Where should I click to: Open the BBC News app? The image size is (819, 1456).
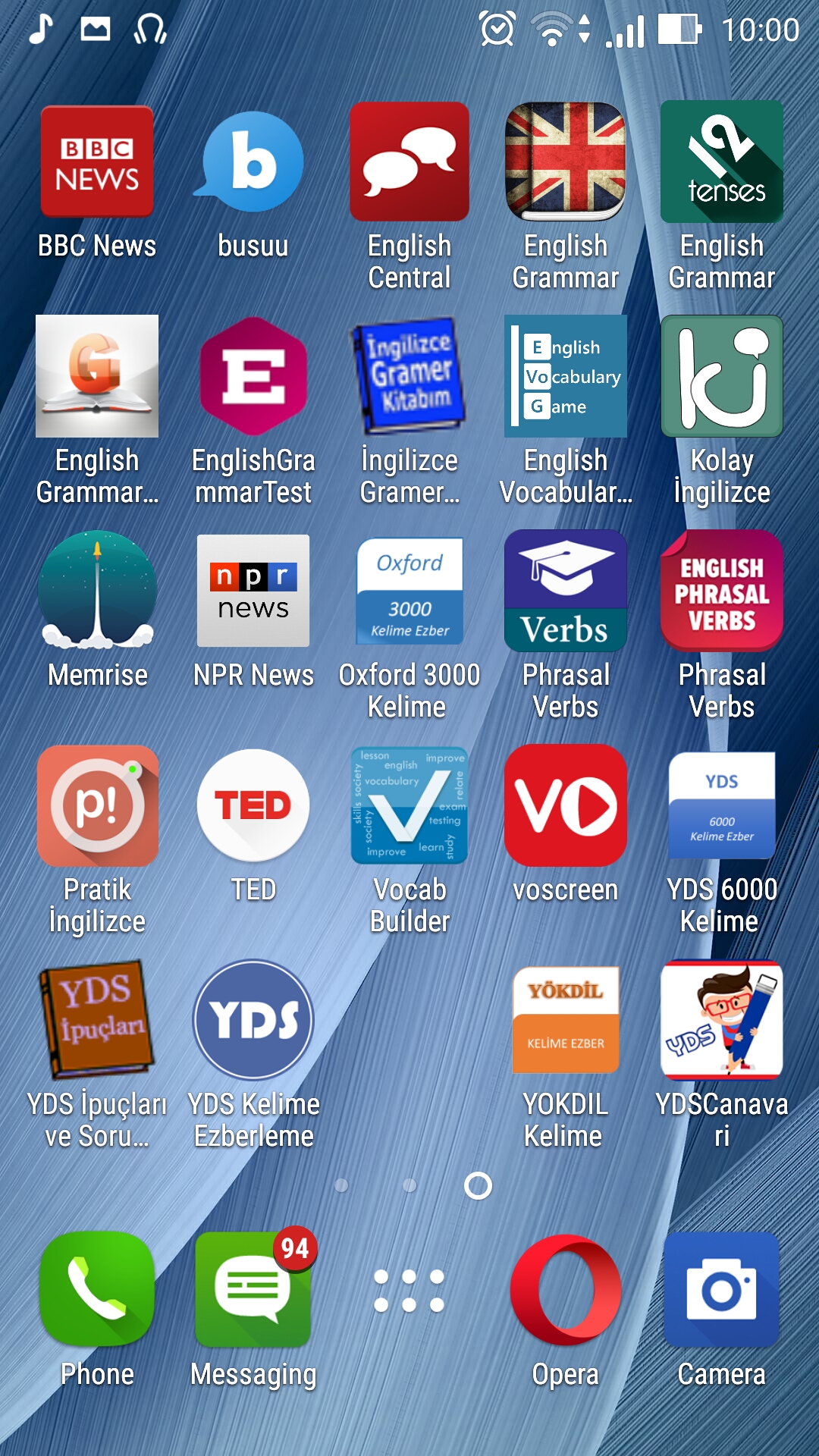click(x=97, y=162)
